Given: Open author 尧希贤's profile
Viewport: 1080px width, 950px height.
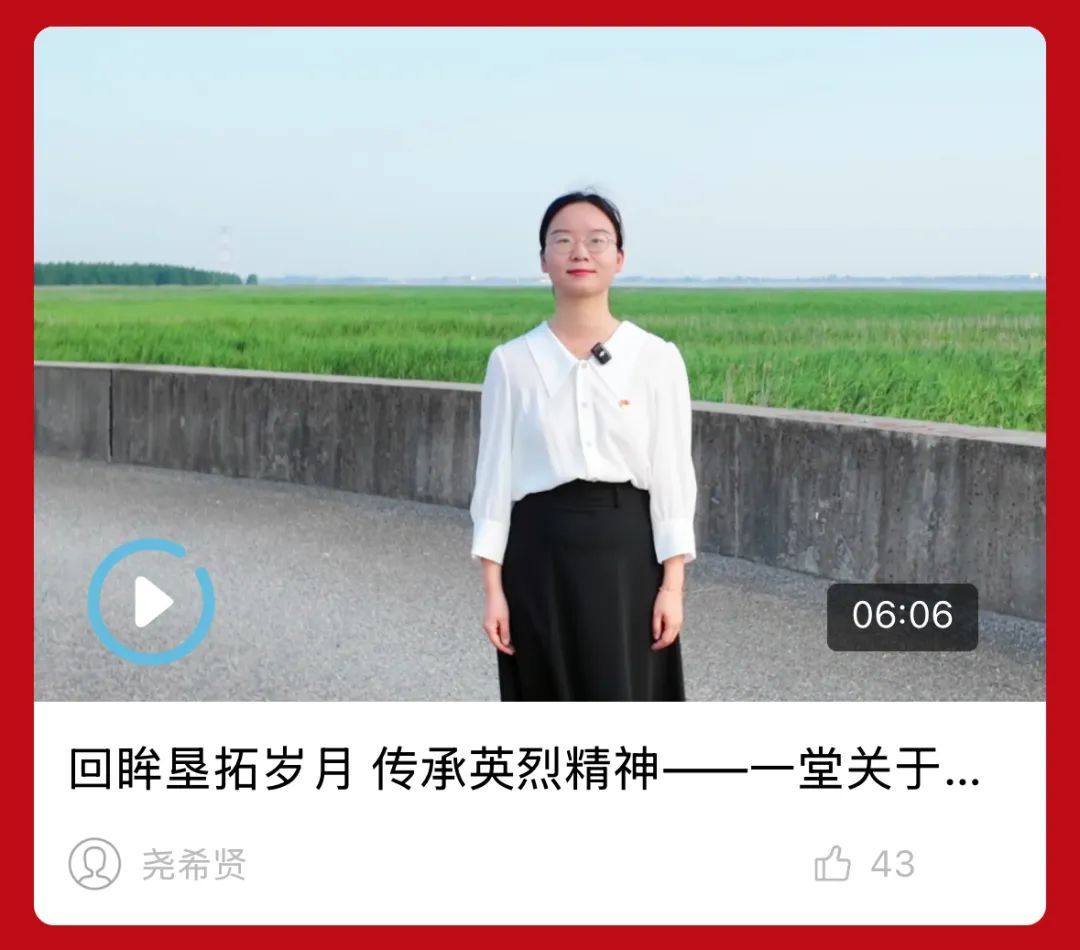Looking at the screenshot, I should tap(193, 864).
